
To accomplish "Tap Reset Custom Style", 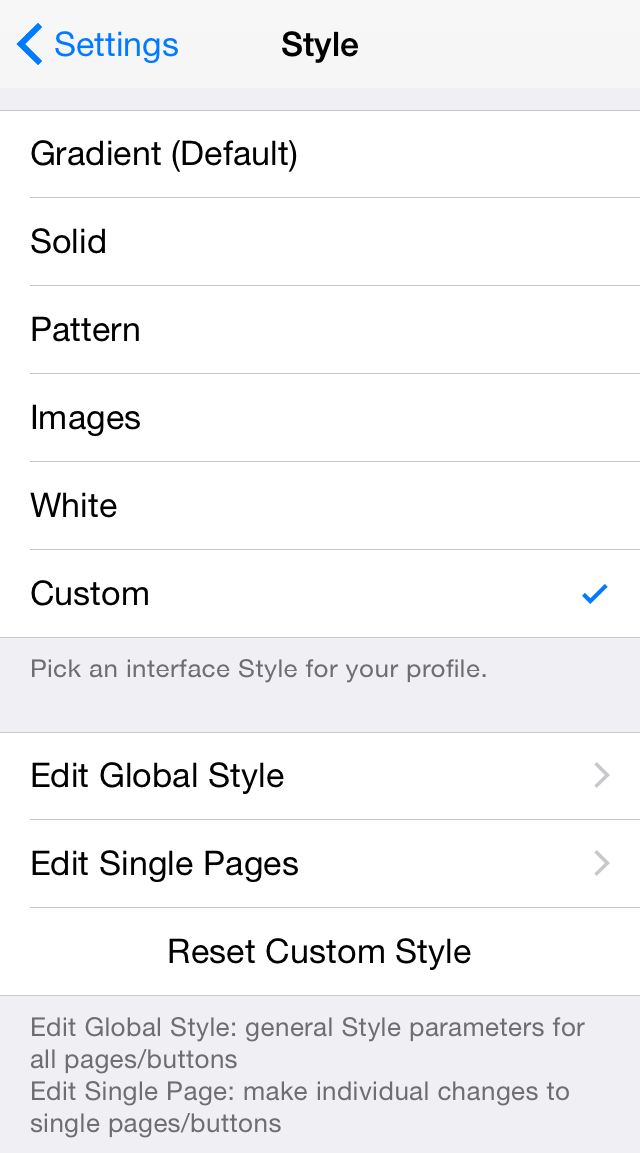I will pyautogui.click(x=320, y=952).
